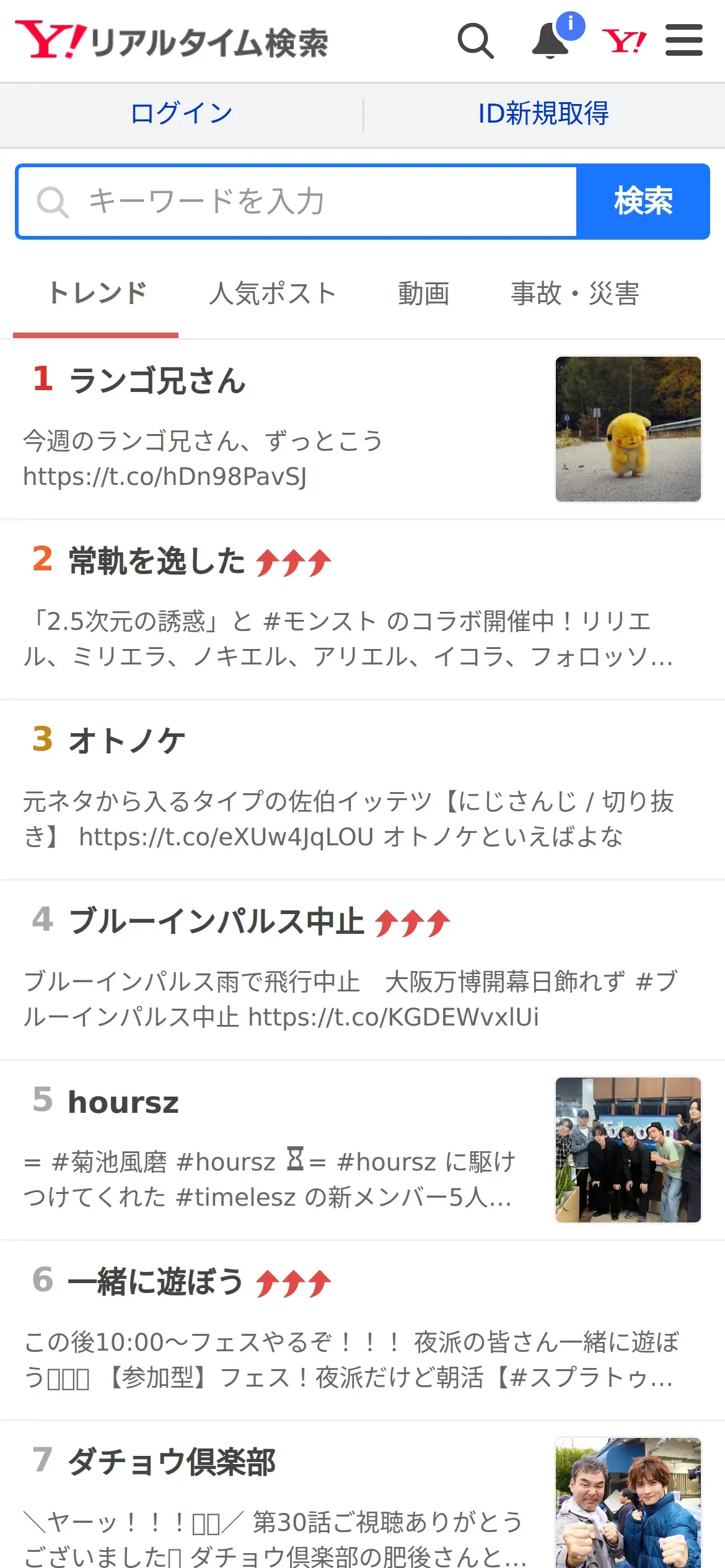Switch to the 動画 tab
This screenshot has height=1568, width=725.
point(423,294)
